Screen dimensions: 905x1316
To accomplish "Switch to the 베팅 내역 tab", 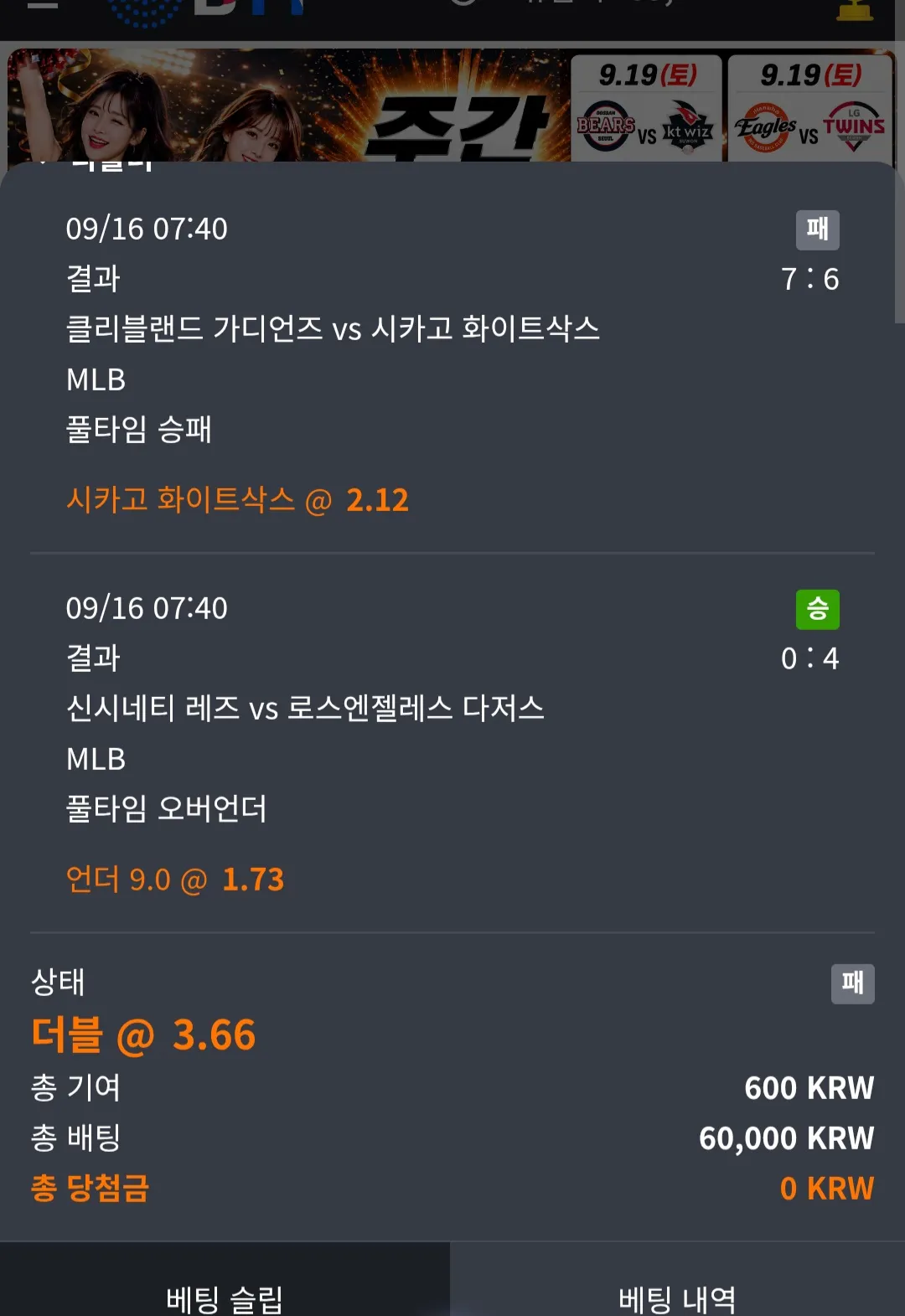I will click(677, 1280).
